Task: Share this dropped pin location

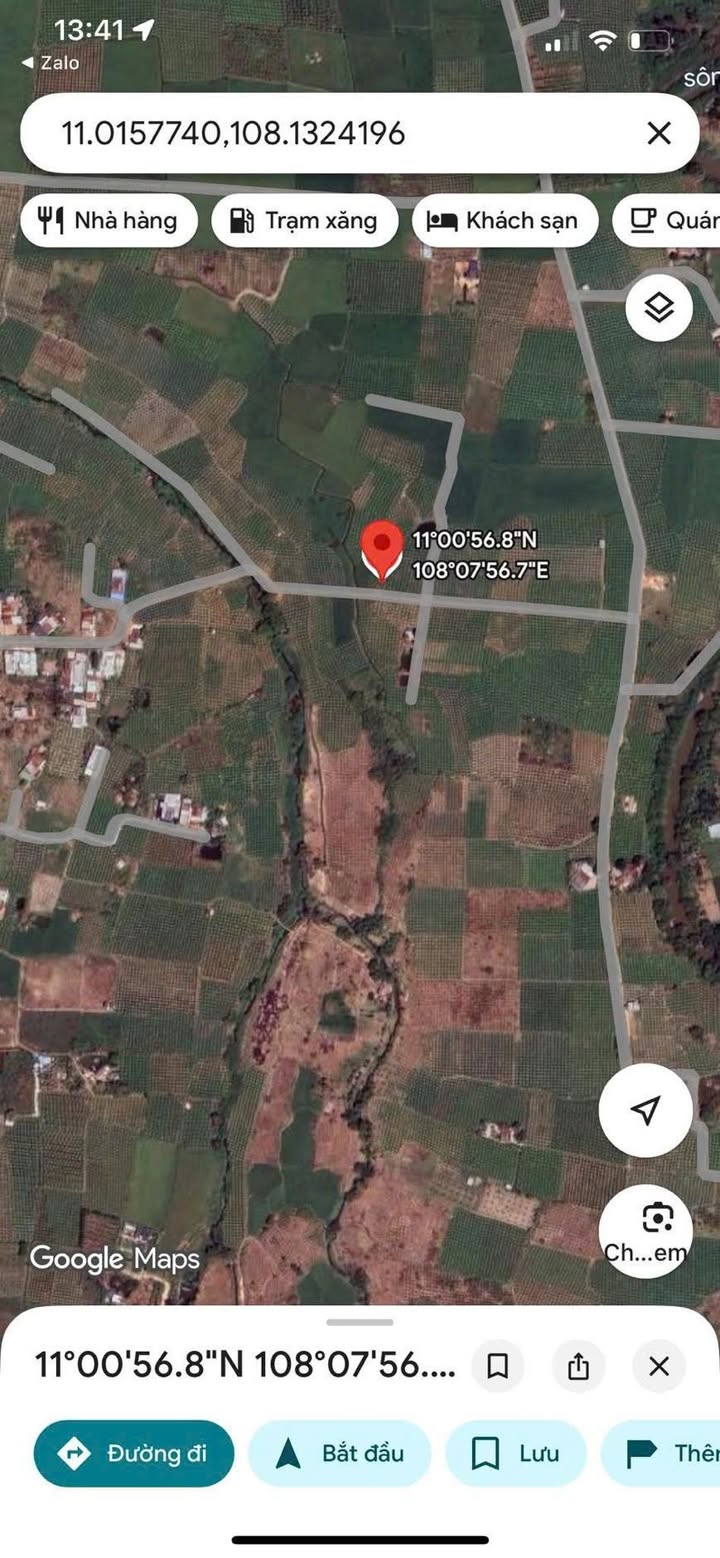Action: pyautogui.click(x=578, y=1366)
